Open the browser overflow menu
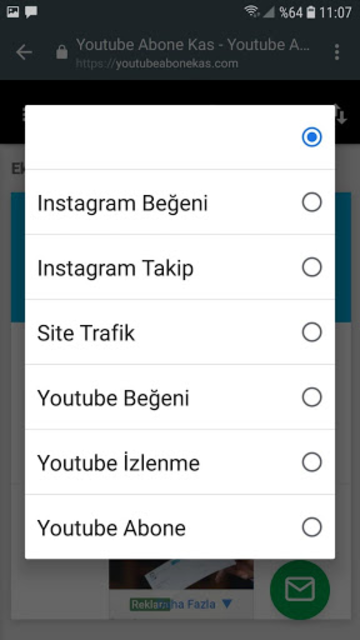The width and height of the screenshot is (360, 640). click(337, 52)
